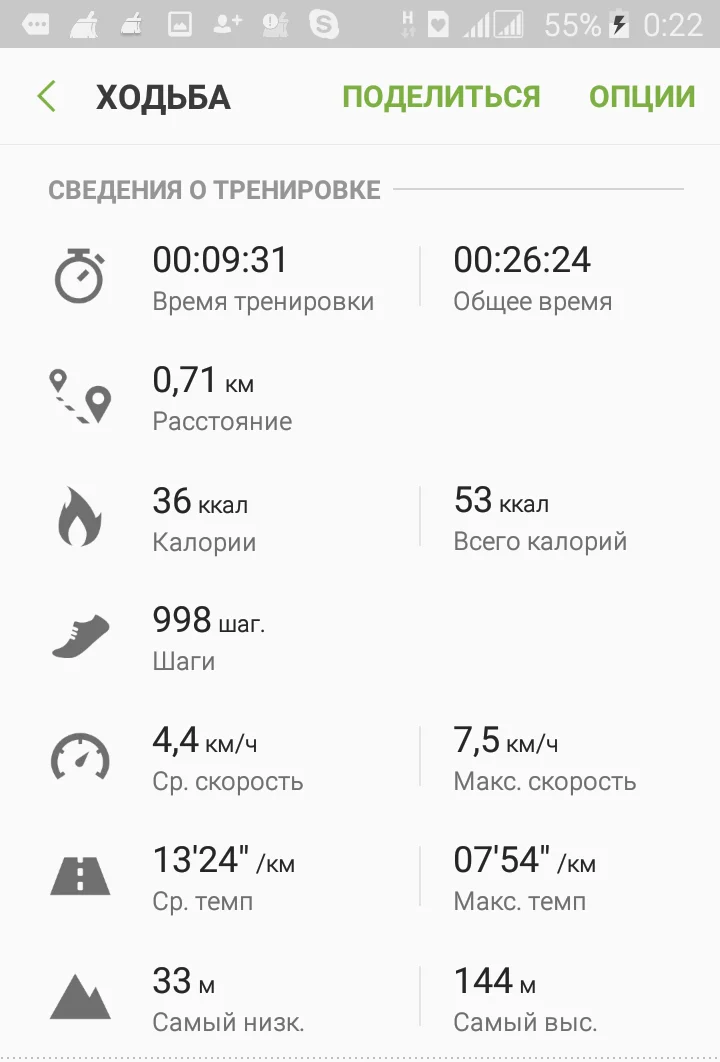Share the workout via Поделиться
The image size is (720, 1062).
click(441, 97)
